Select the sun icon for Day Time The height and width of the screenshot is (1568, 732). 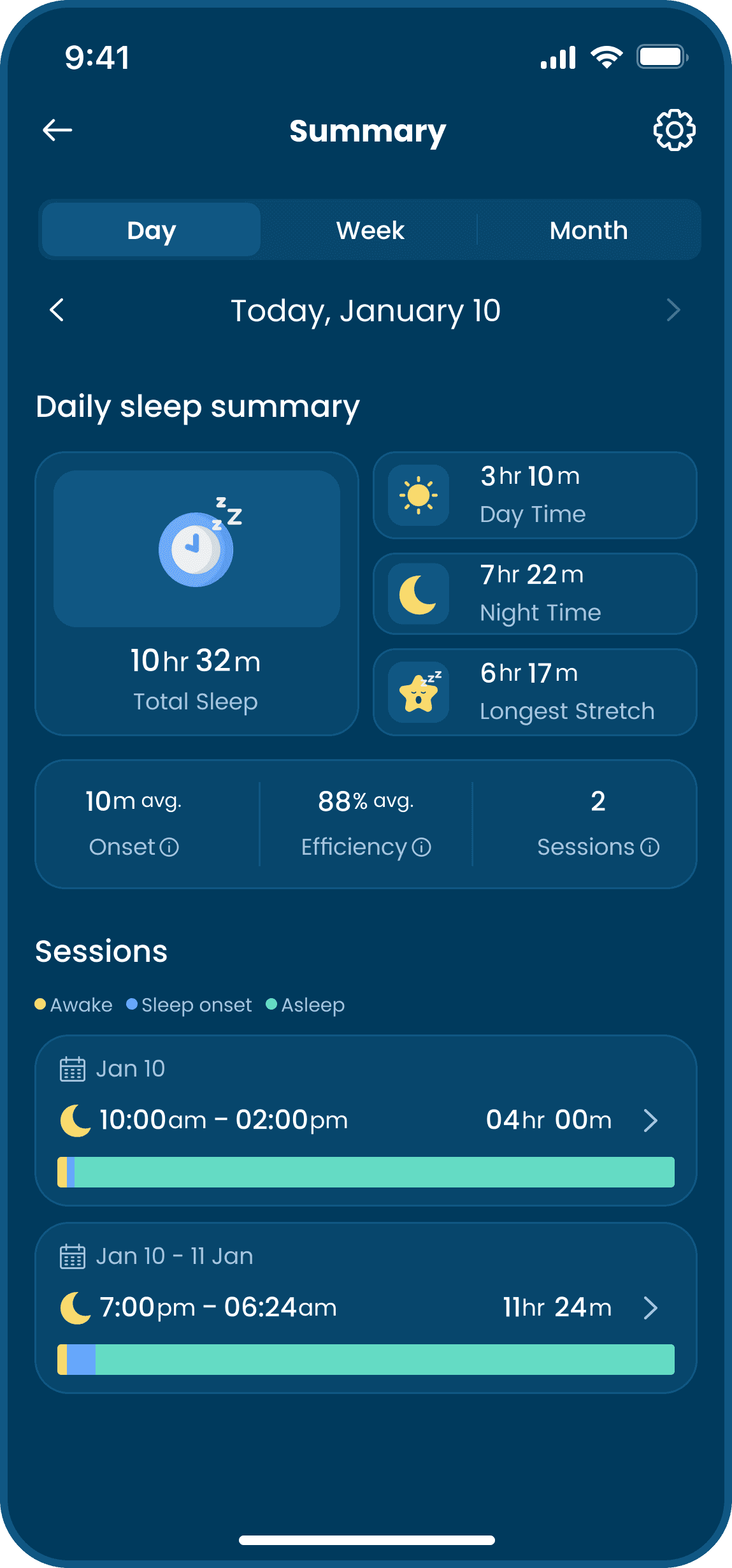tap(419, 495)
